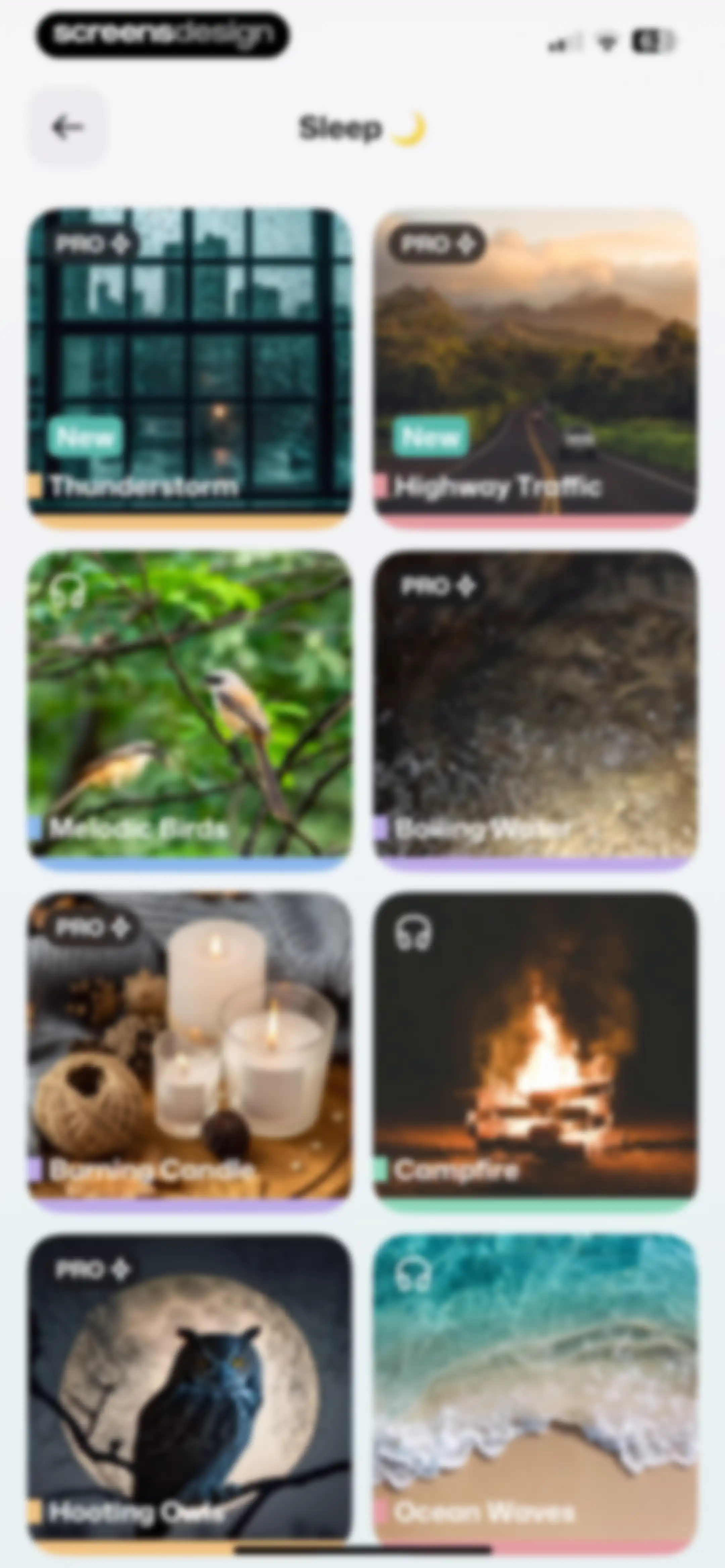
Task: Open the Boiling Water sound card
Action: tap(536, 710)
